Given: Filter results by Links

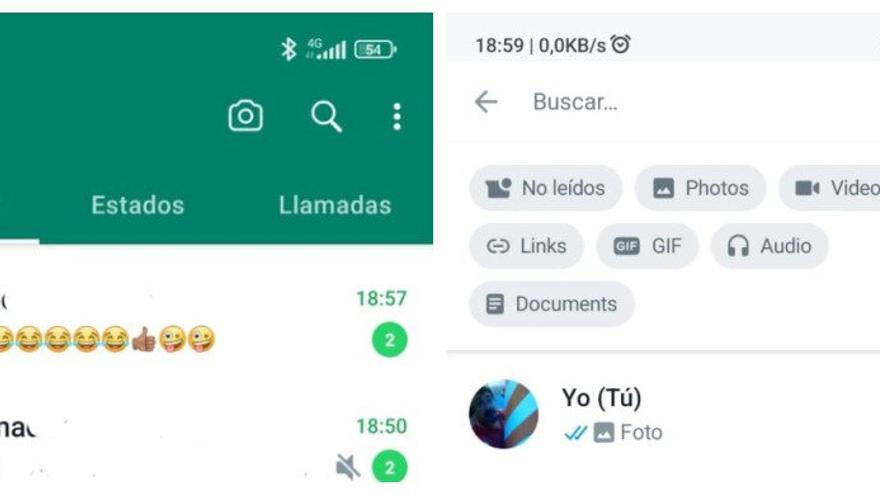Looking at the screenshot, I should (527, 246).
